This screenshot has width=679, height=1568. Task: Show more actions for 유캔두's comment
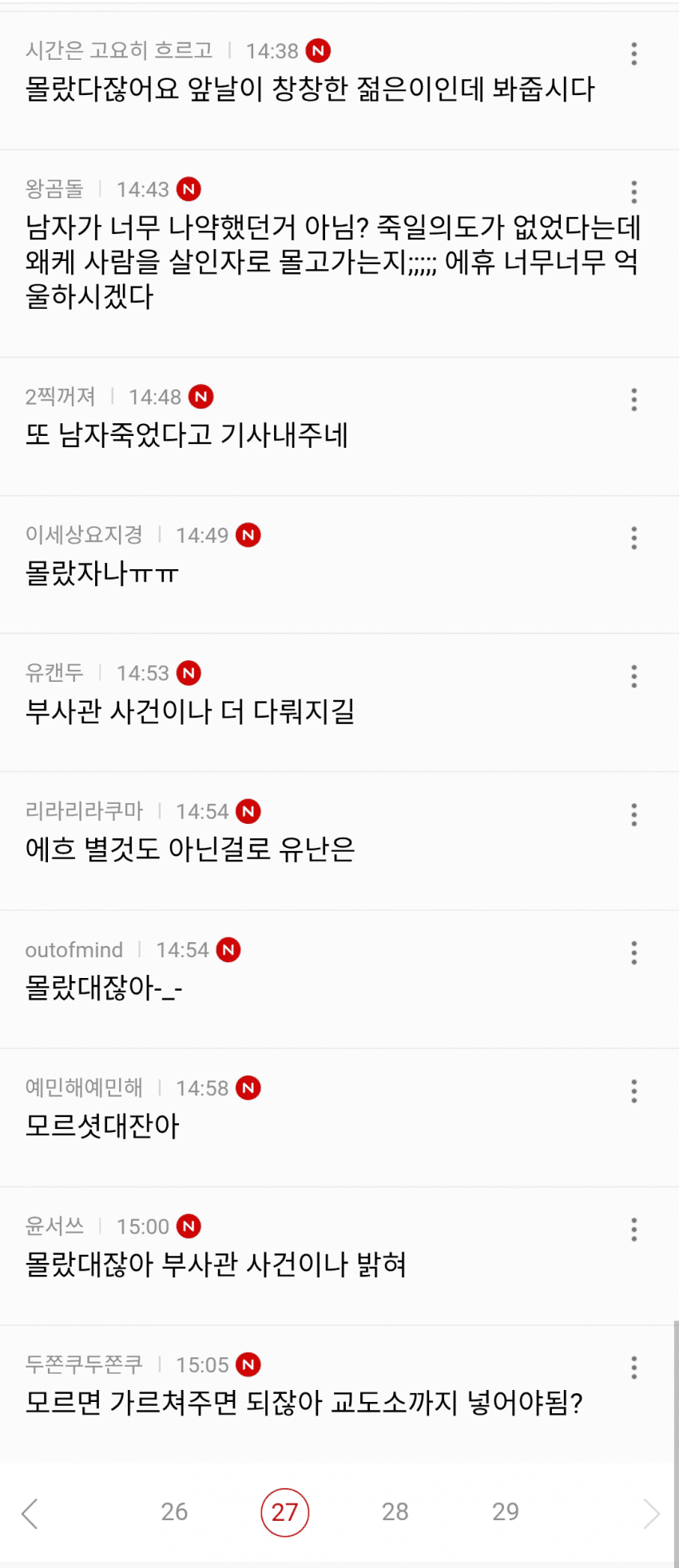634,676
